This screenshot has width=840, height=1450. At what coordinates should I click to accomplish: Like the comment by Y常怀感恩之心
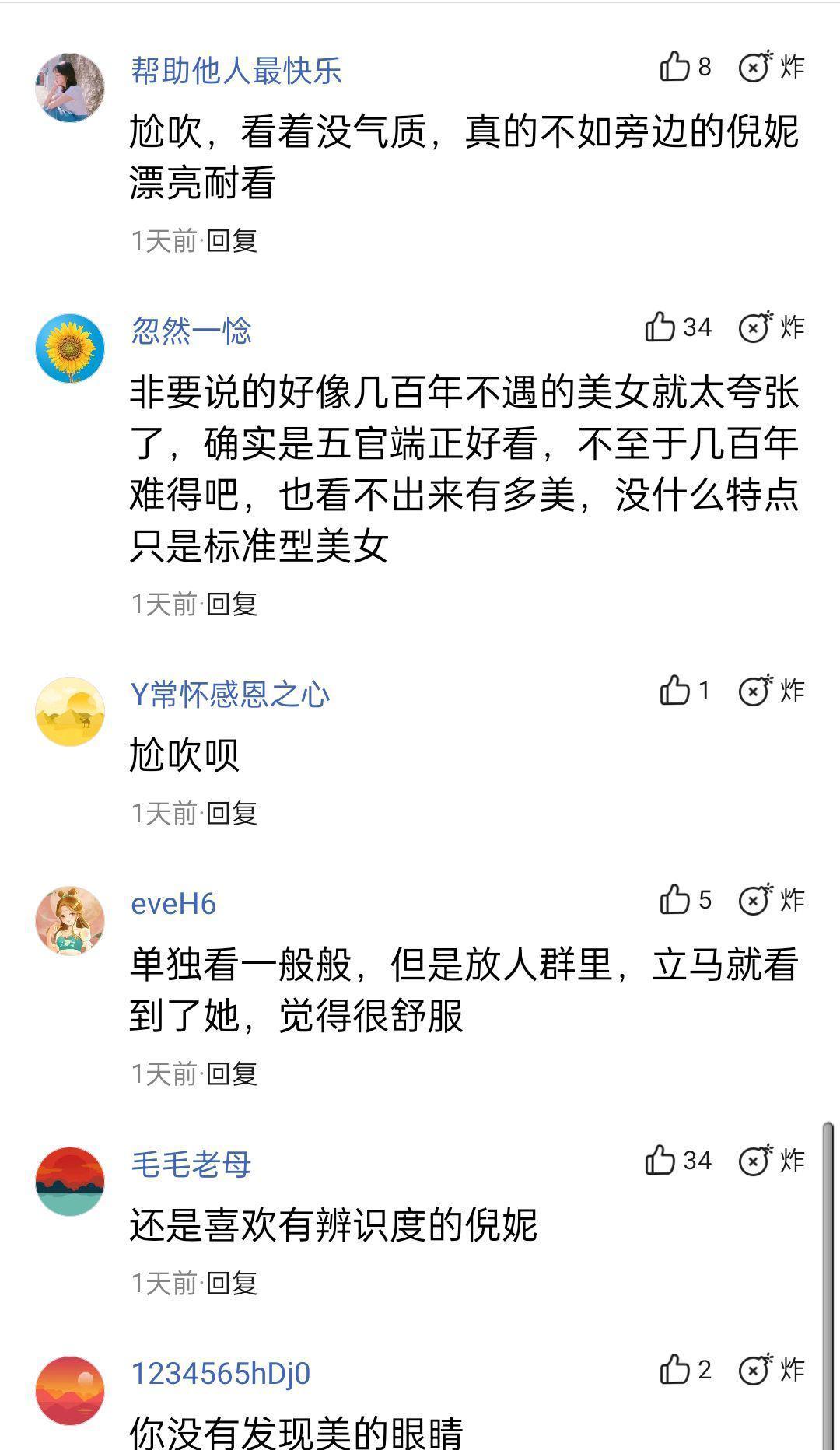[x=675, y=690]
